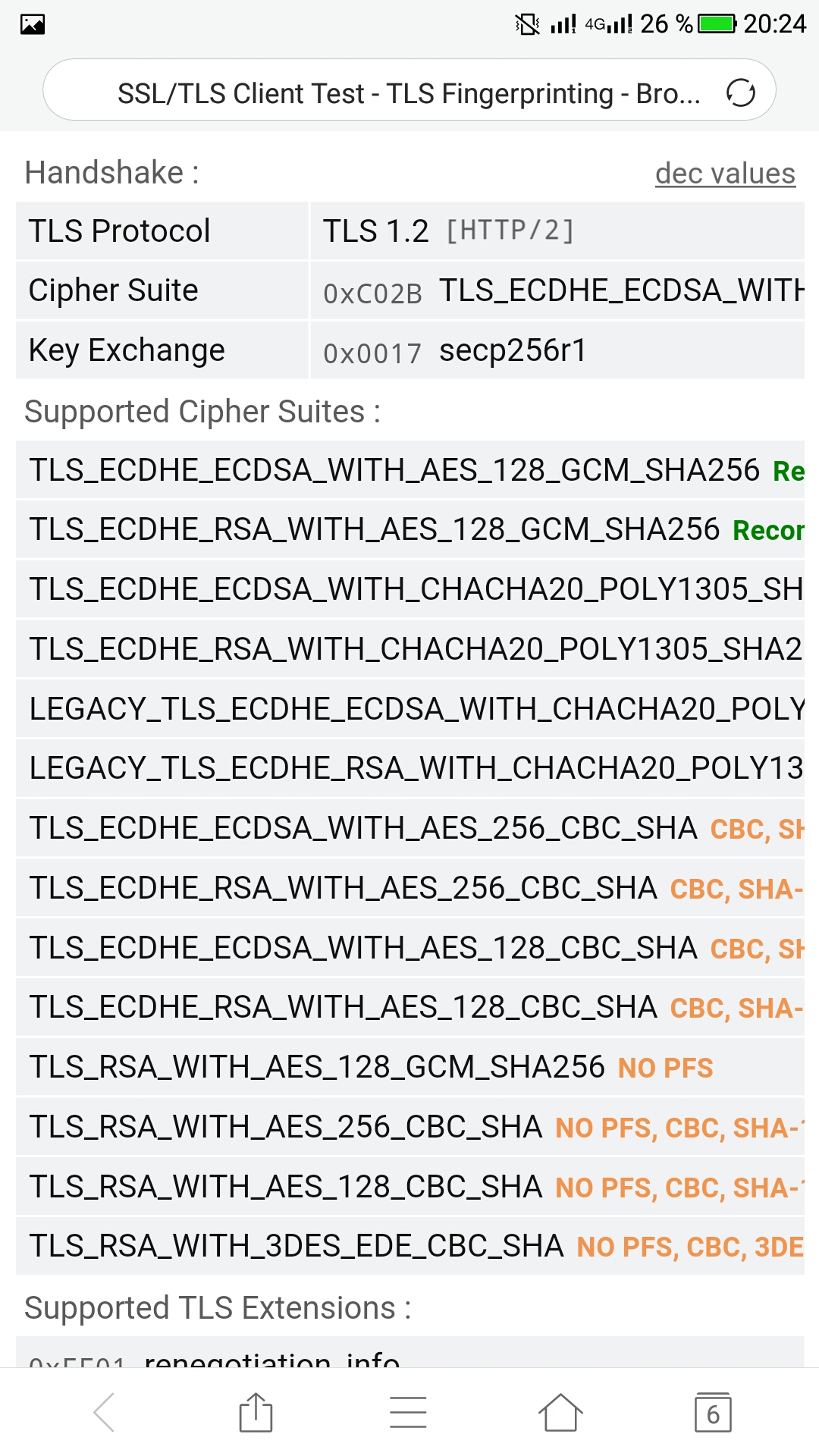Open the tab switcher showing 6 tabs
This screenshot has height=1456, width=819.
click(713, 1412)
